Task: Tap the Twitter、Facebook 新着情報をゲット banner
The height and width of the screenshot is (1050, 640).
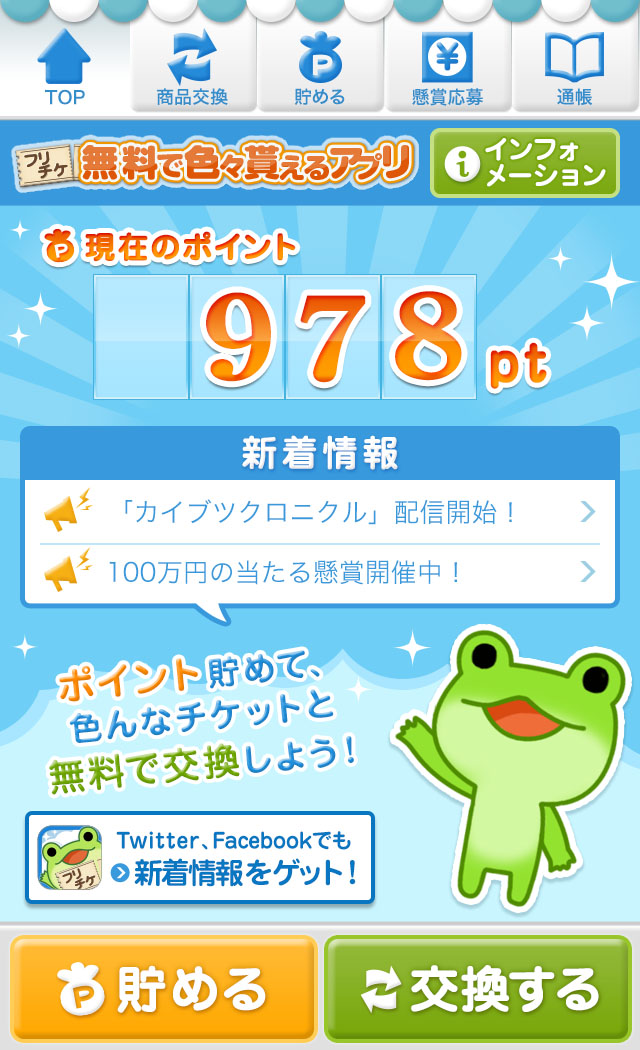Action: coord(200,858)
